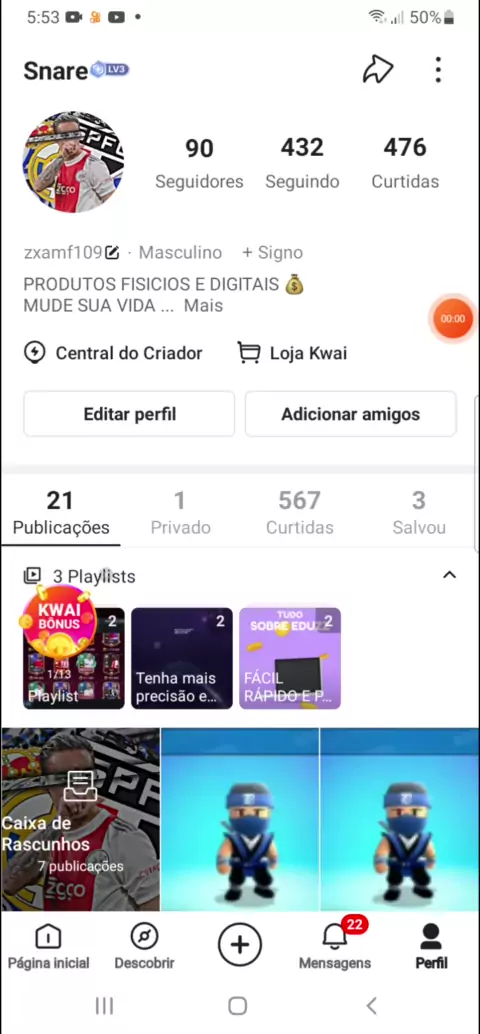Expand the bio with Mais
Image resolution: width=480 pixels, height=1034 pixels.
pos(203,306)
